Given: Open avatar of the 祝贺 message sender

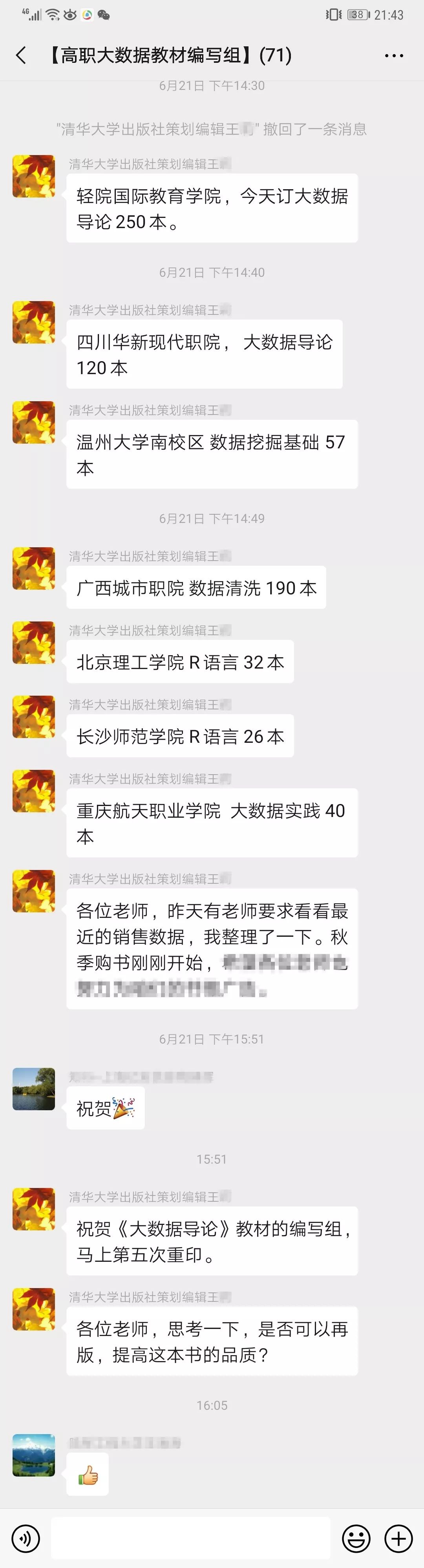Looking at the screenshot, I should tap(33, 1088).
